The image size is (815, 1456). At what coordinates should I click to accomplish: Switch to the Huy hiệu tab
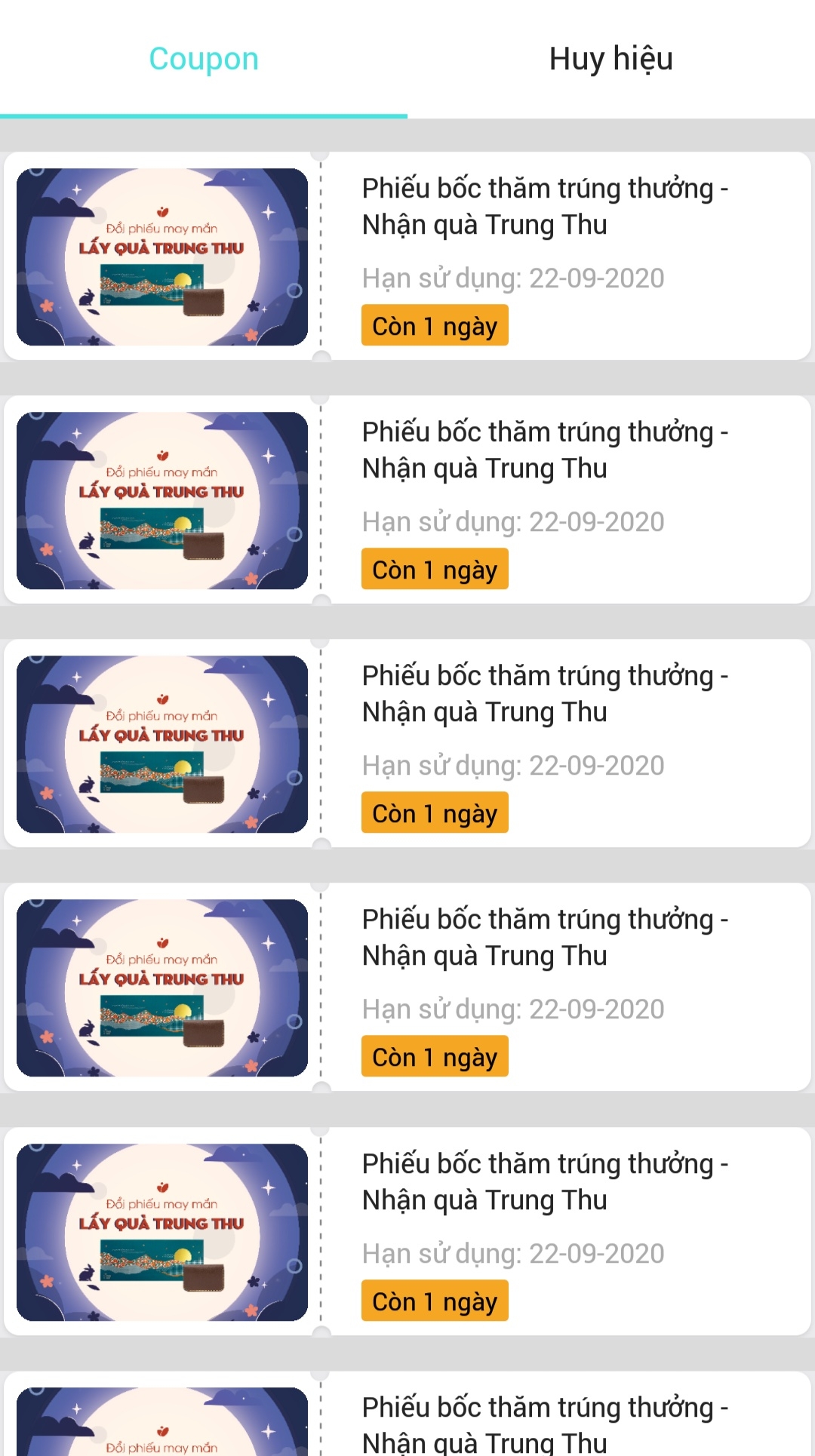click(x=611, y=59)
